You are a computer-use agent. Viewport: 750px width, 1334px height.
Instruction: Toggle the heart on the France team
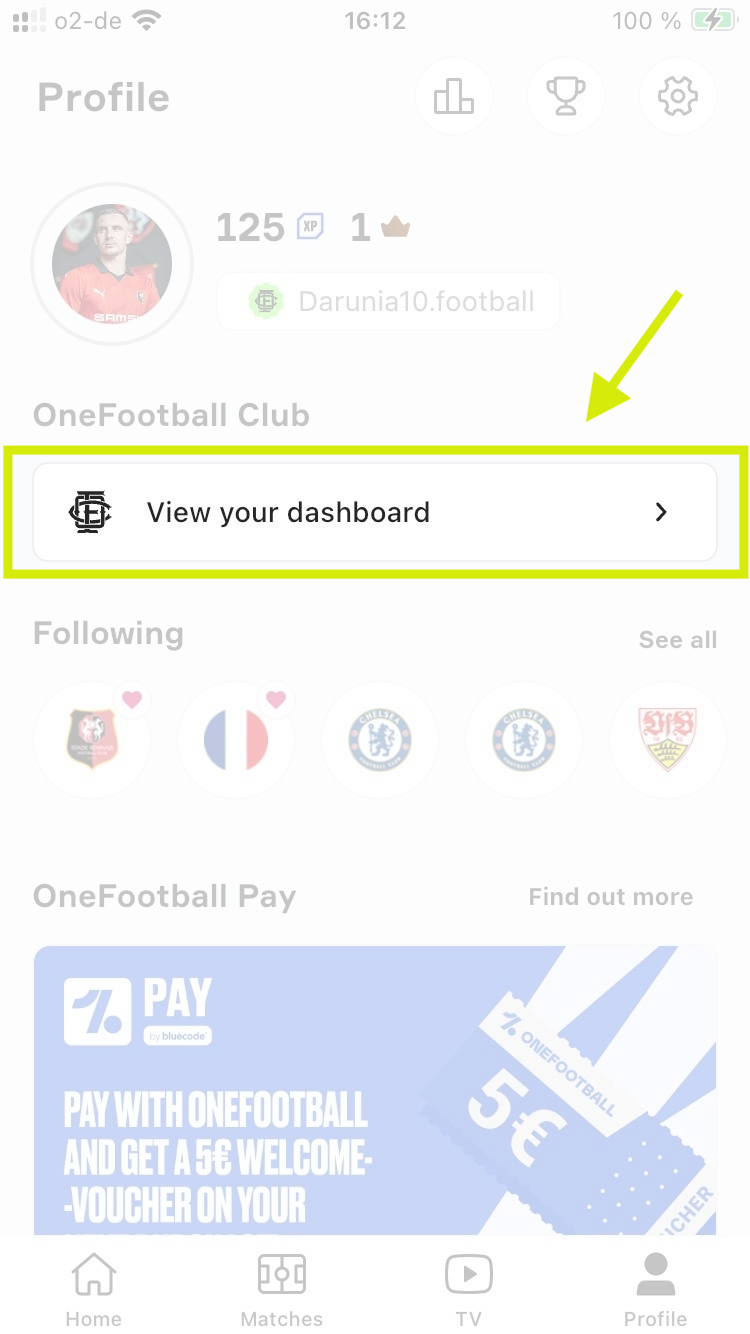276,699
